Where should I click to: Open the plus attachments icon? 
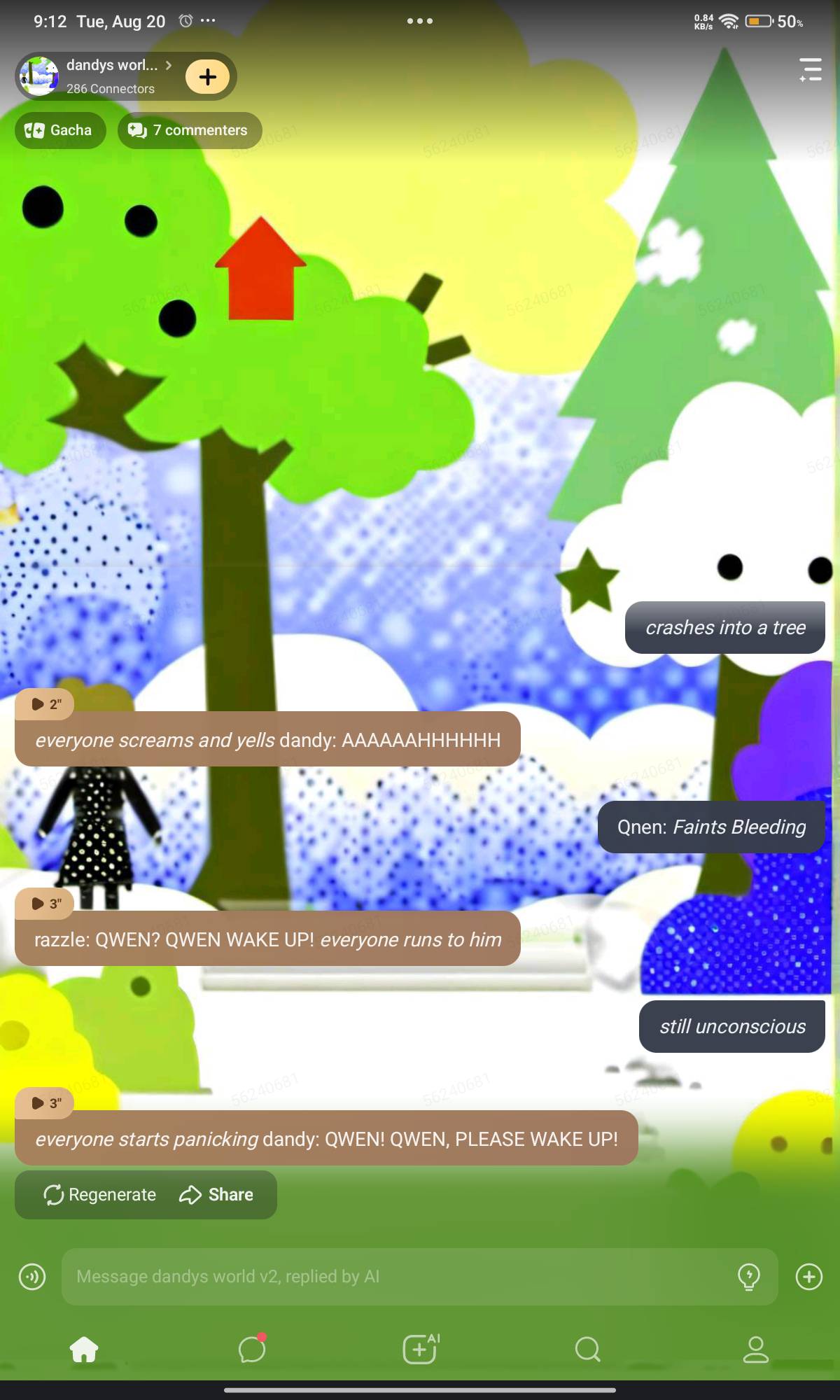pyautogui.click(x=808, y=1276)
